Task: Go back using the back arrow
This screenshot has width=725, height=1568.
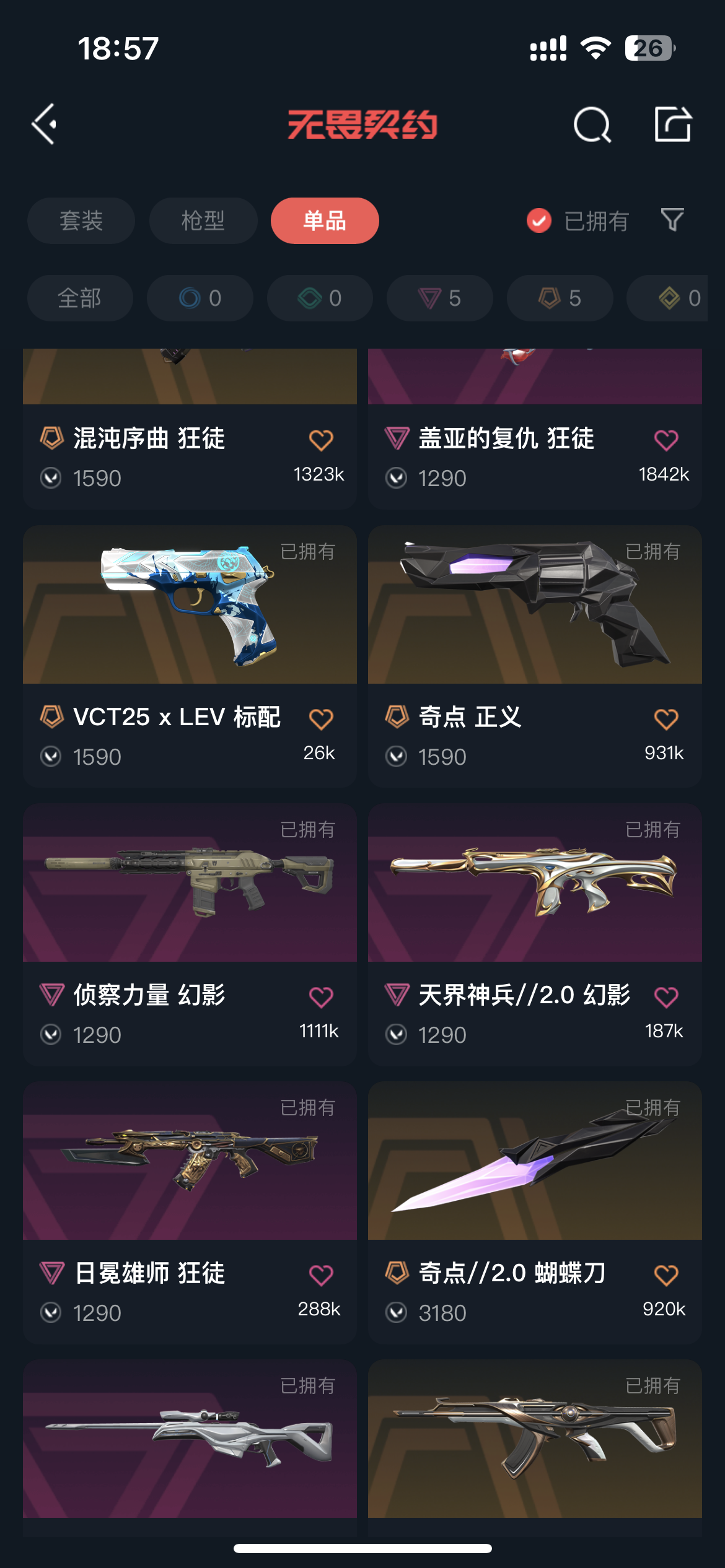Action: click(45, 124)
